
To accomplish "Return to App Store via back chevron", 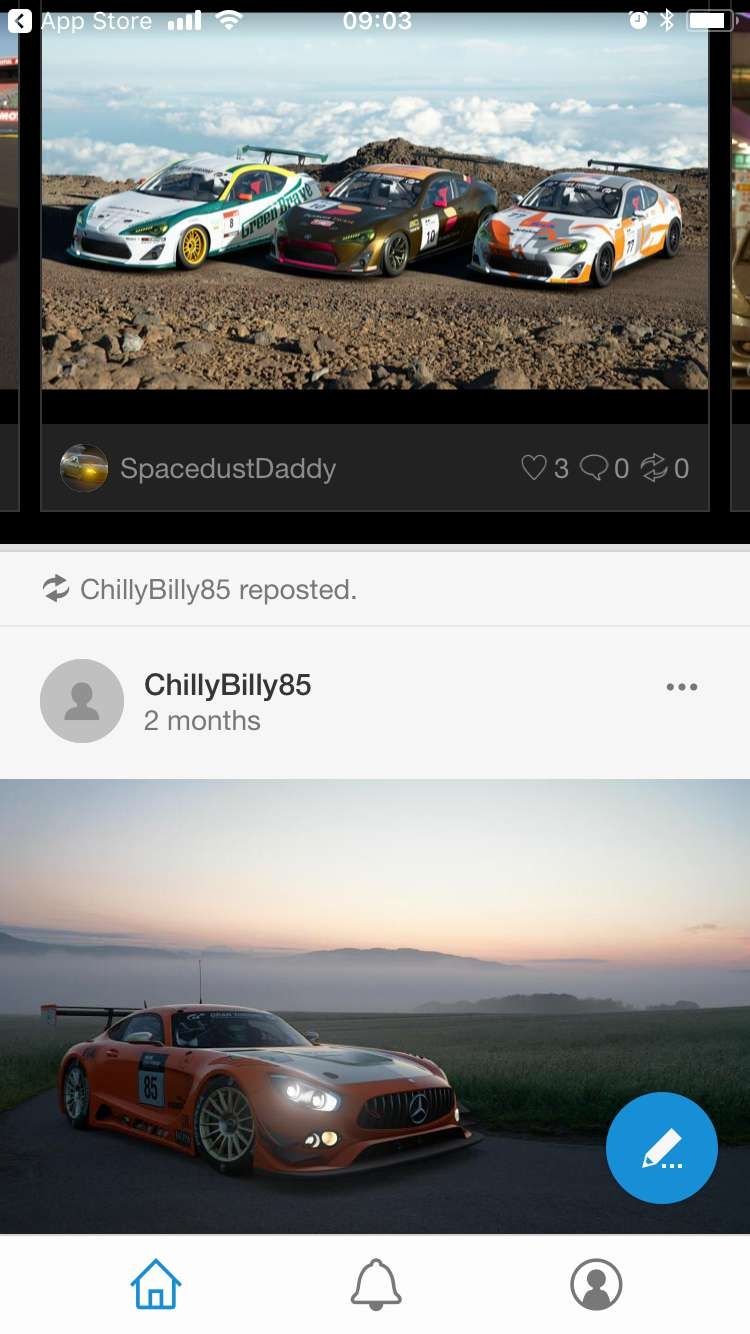I will (20, 20).
